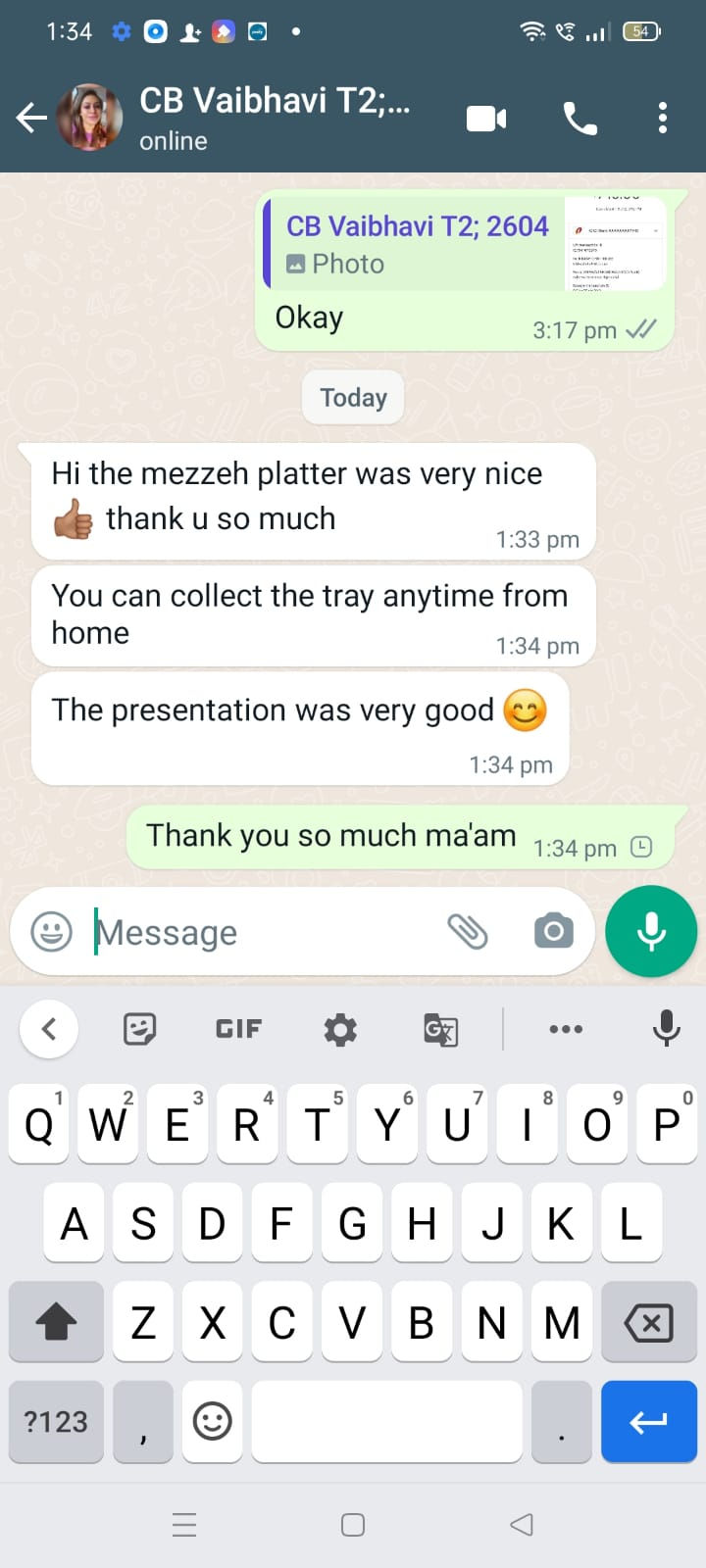Record a voice message with green mic button
The height and width of the screenshot is (1568, 706).
tap(651, 931)
